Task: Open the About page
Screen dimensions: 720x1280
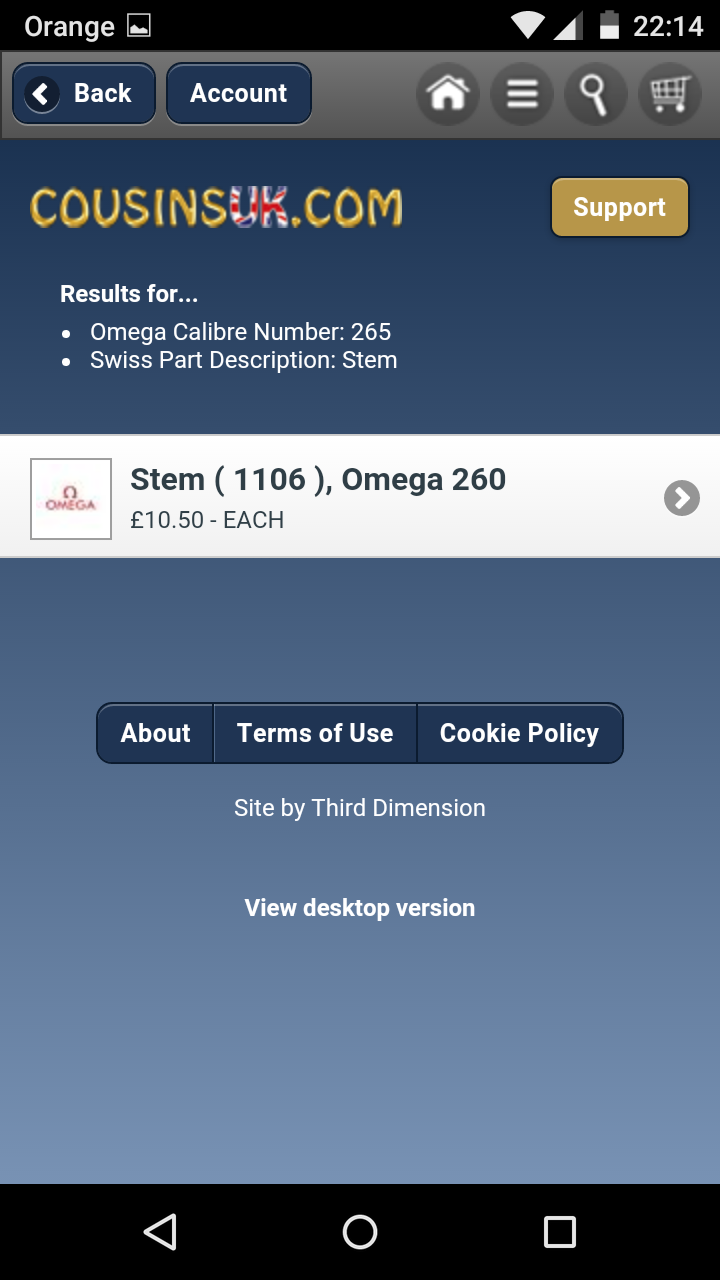Action: point(155,733)
